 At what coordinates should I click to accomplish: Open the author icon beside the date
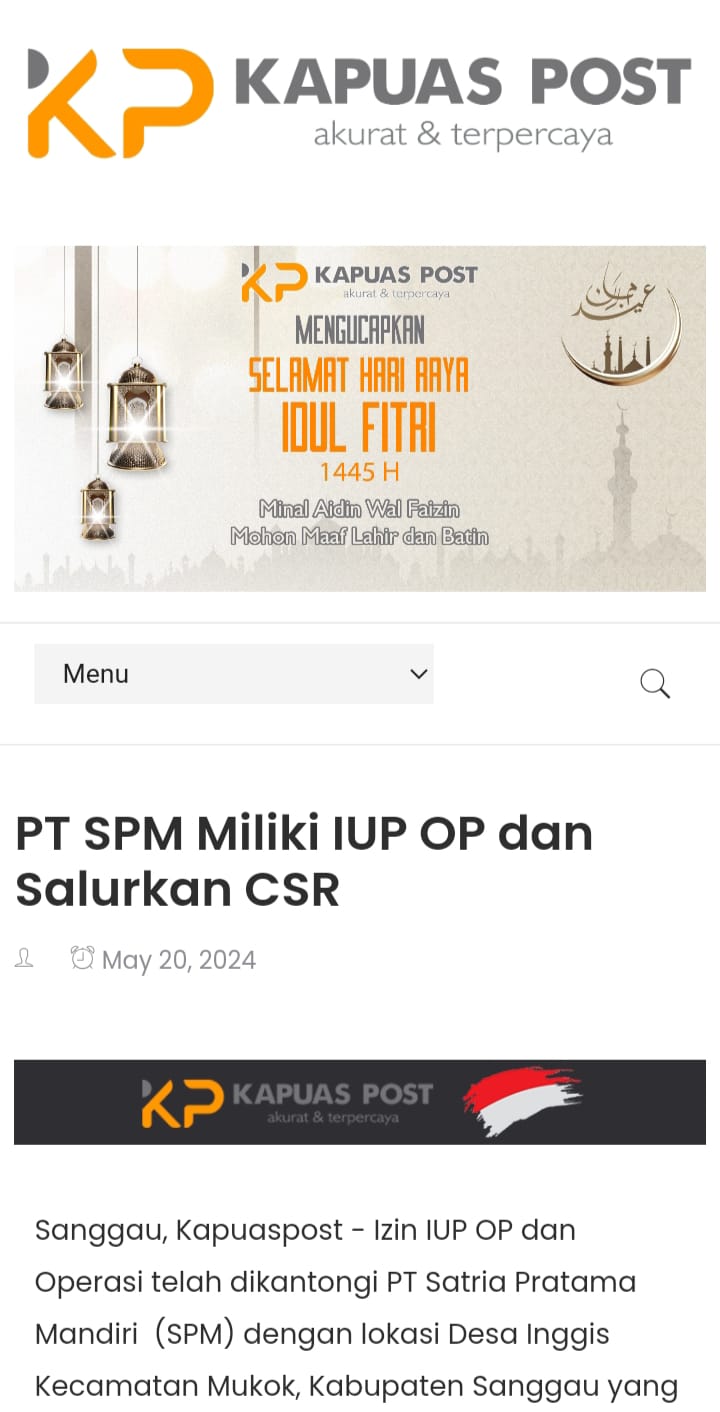(x=24, y=959)
